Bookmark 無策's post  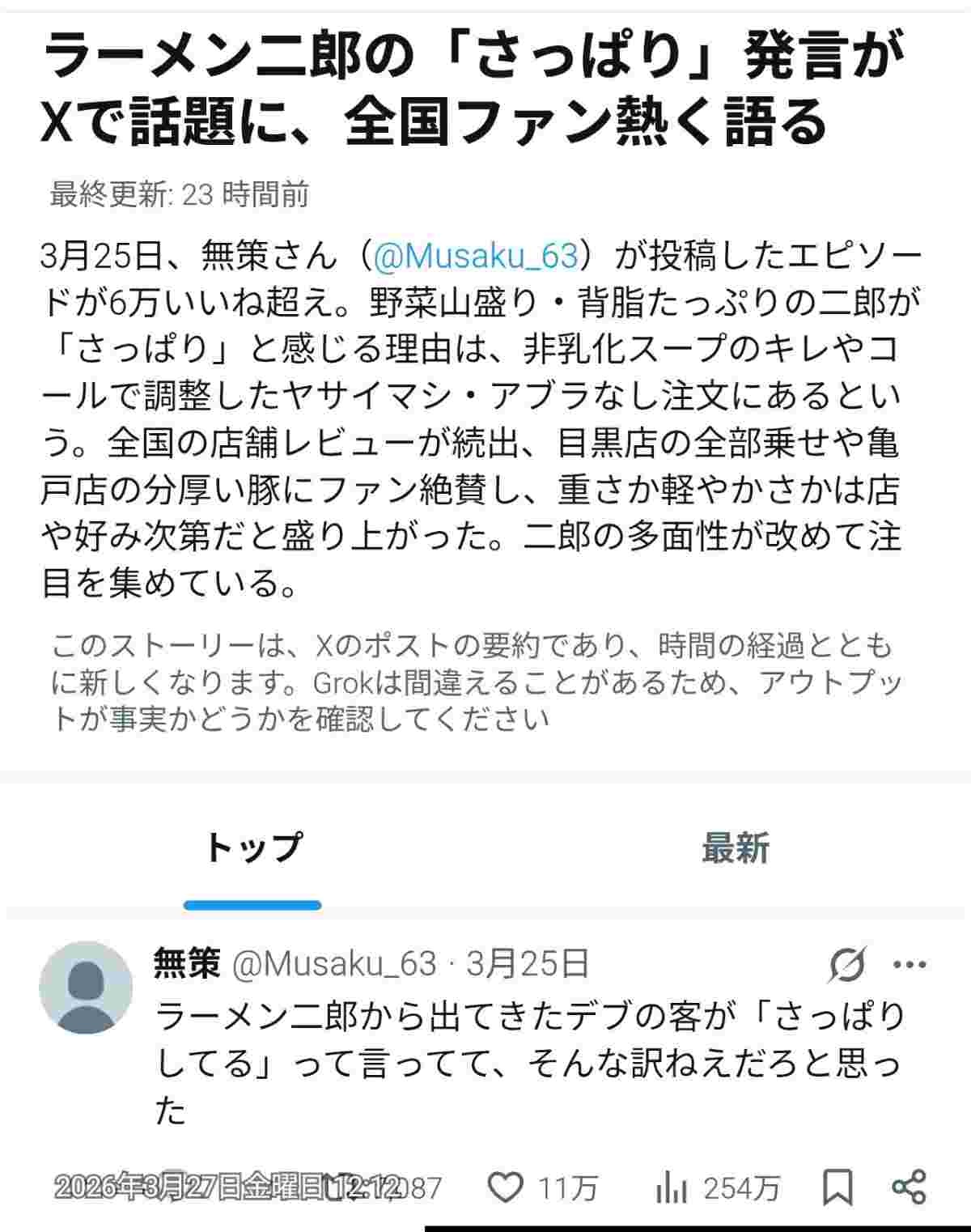pyautogui.click(x=837, y=1187)
